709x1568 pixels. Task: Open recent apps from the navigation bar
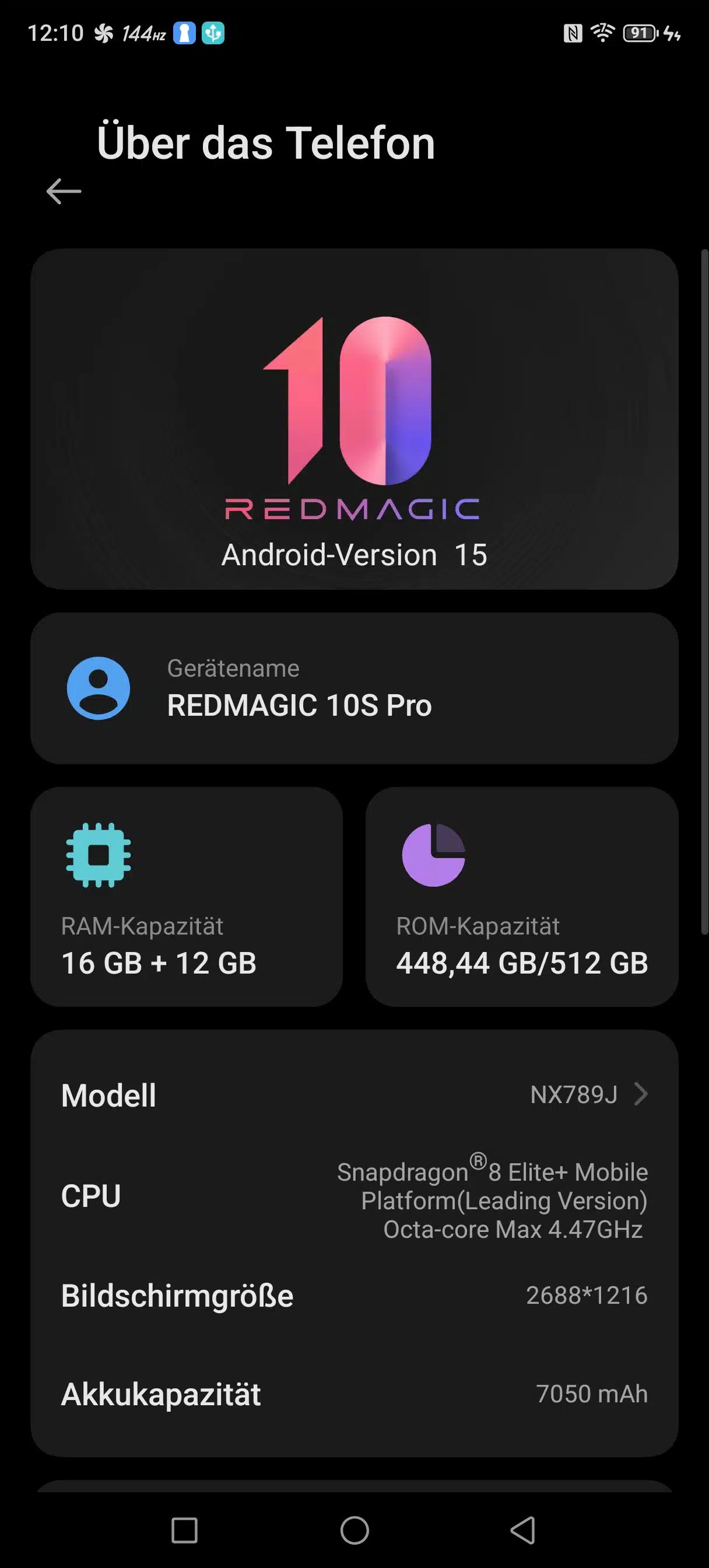184,1529
